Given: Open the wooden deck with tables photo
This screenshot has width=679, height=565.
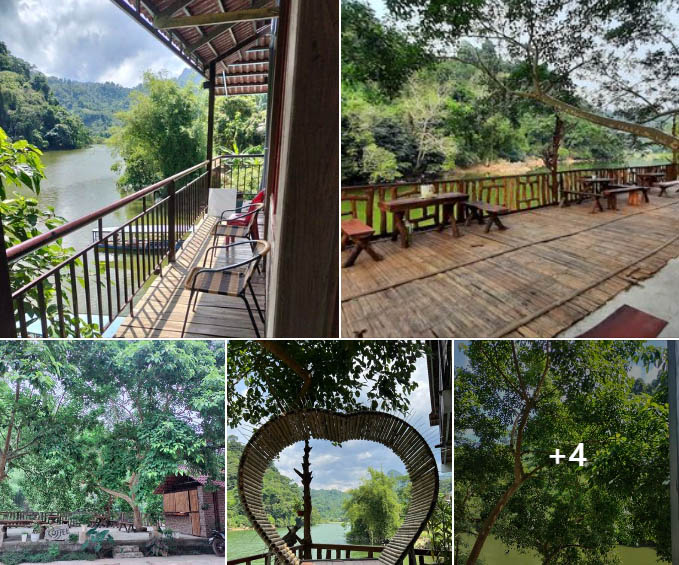Looking at the screenshot, I should pyautogui.click(x=510, y=168).
